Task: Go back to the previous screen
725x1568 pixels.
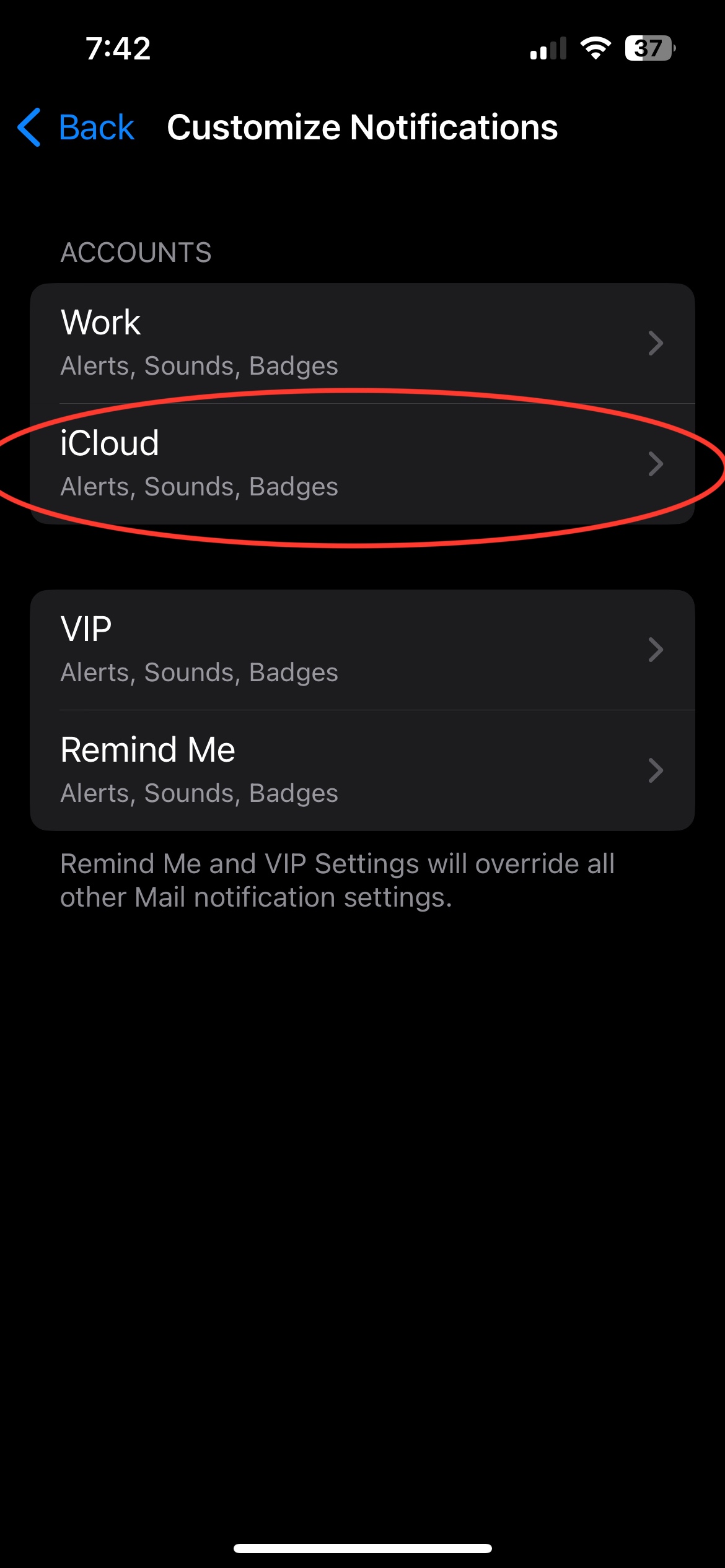Action: [x=77, y=128]
